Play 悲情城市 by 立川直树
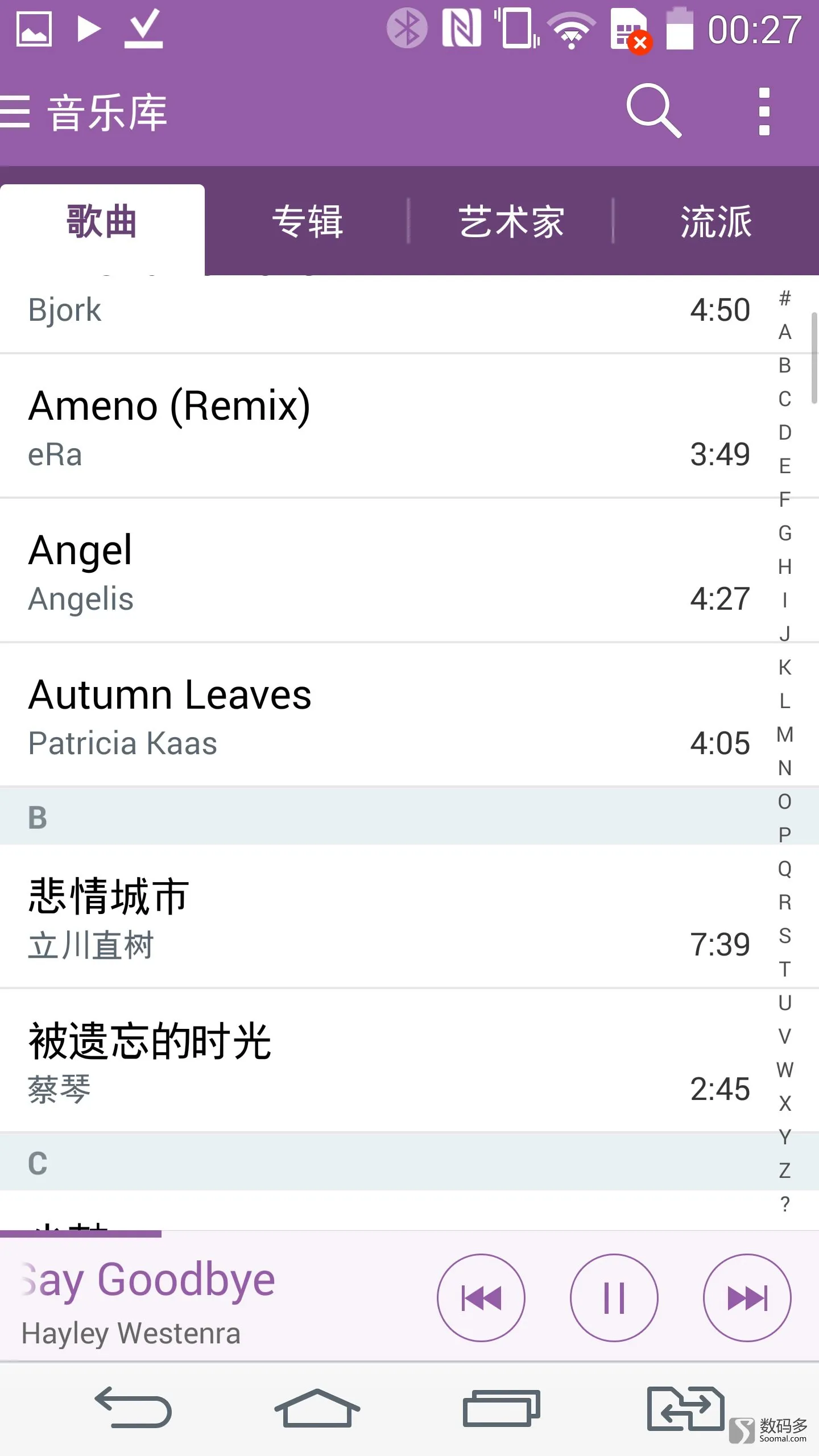The height and width of the screenshot is (1456, 819). 387,917
